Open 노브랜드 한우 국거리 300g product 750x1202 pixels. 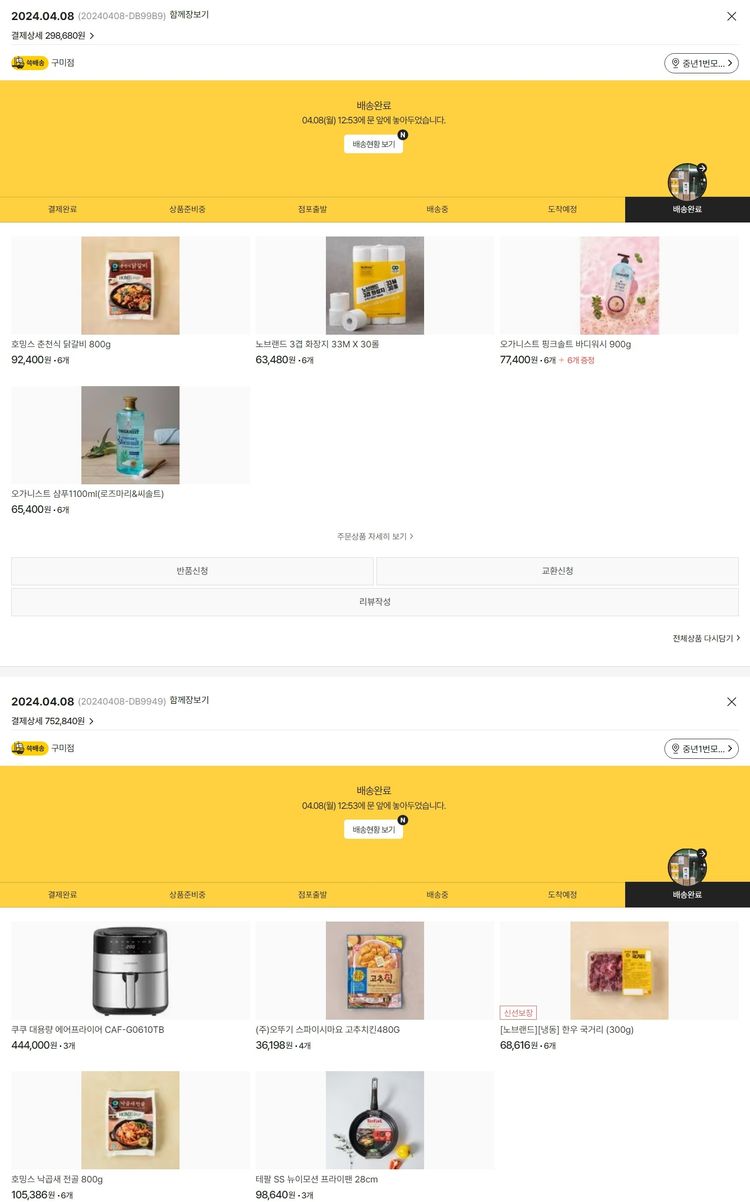(x=619, y=971)
